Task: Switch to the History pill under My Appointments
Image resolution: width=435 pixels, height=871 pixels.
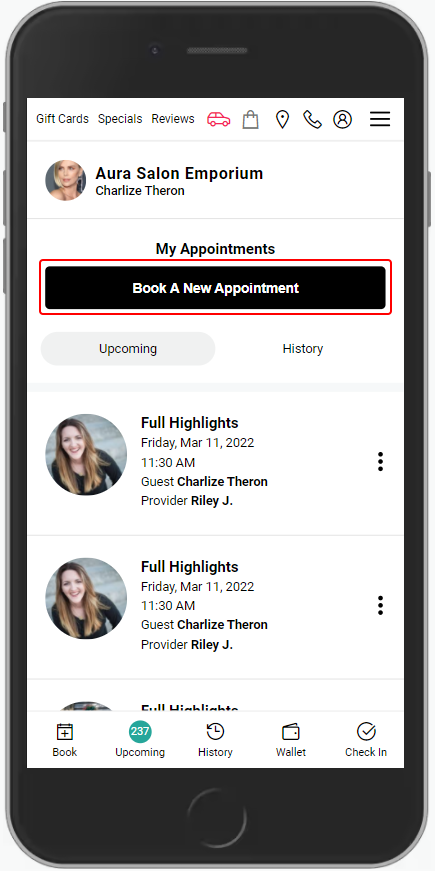Action: [303, 349]
